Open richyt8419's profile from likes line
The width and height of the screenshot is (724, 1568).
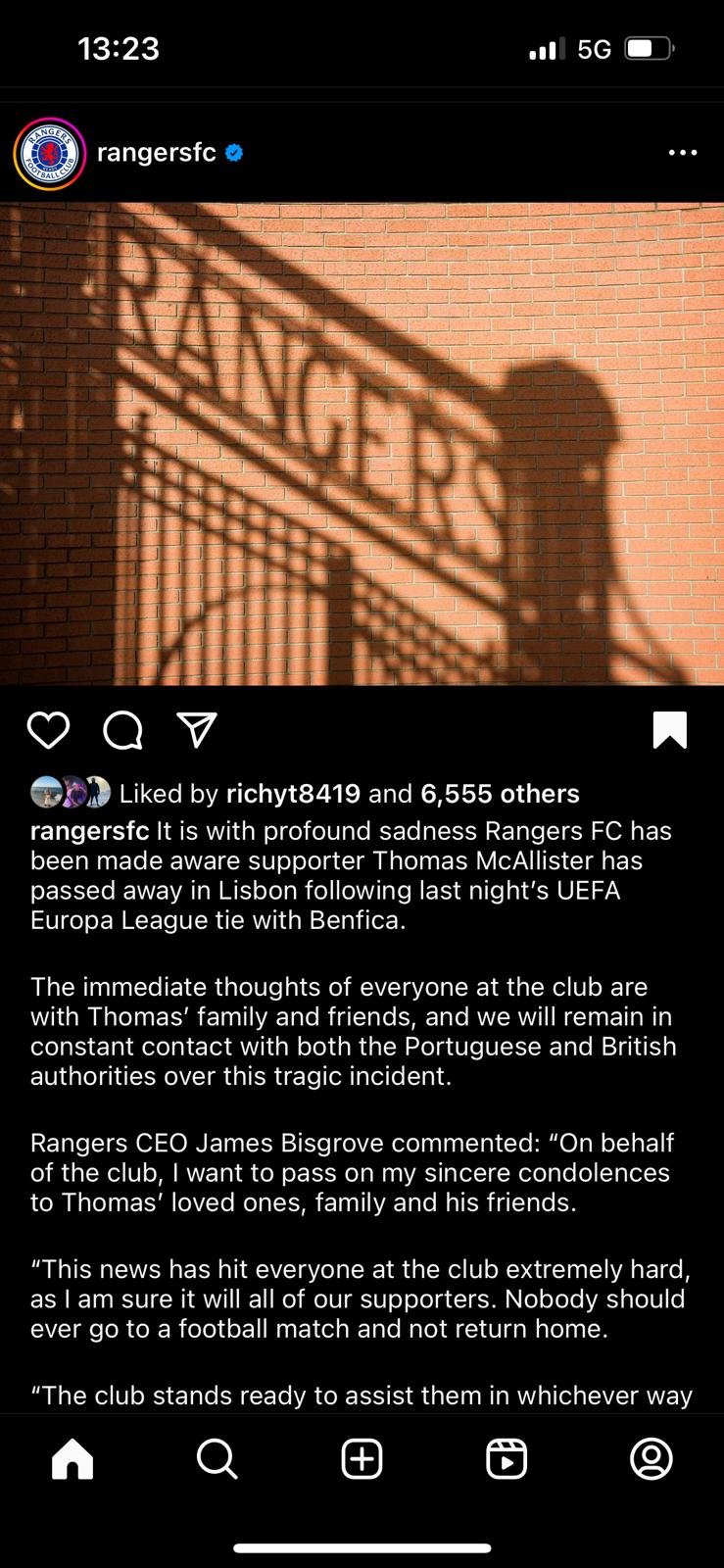(x=293, y=794)
